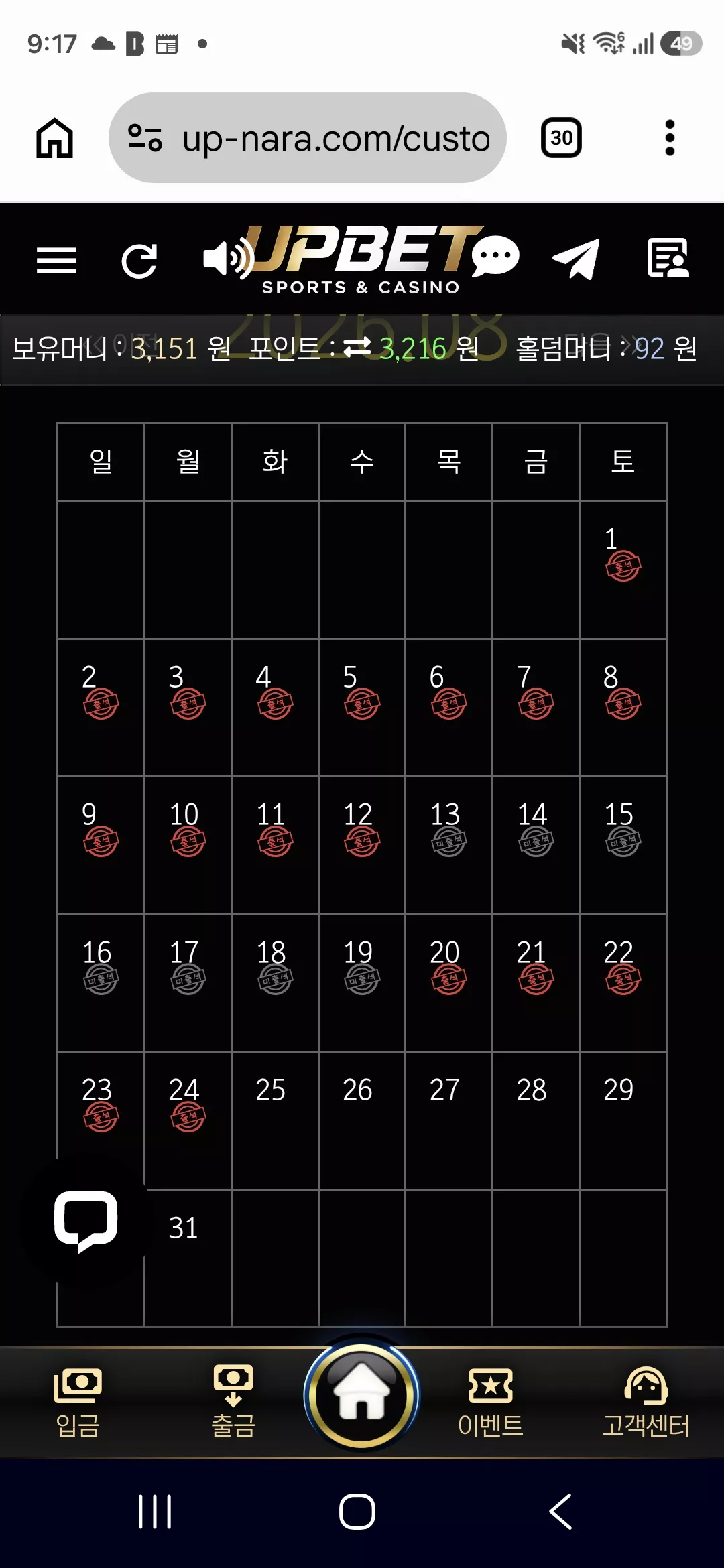Open 고객센터 customer center tab
This screenshot has height=1568, width=724.
coord(646,1402)
